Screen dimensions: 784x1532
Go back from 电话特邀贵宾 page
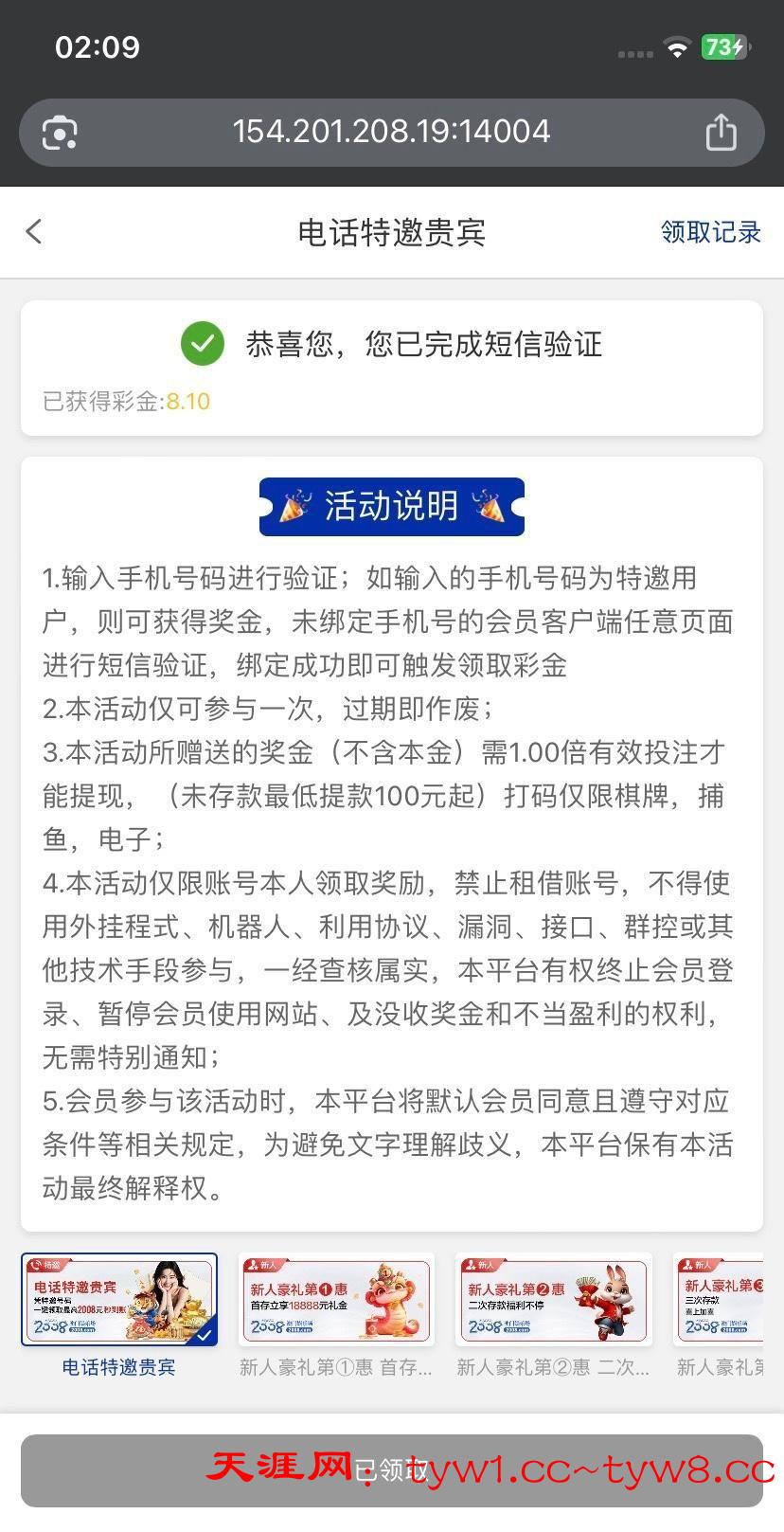point(35,232)
